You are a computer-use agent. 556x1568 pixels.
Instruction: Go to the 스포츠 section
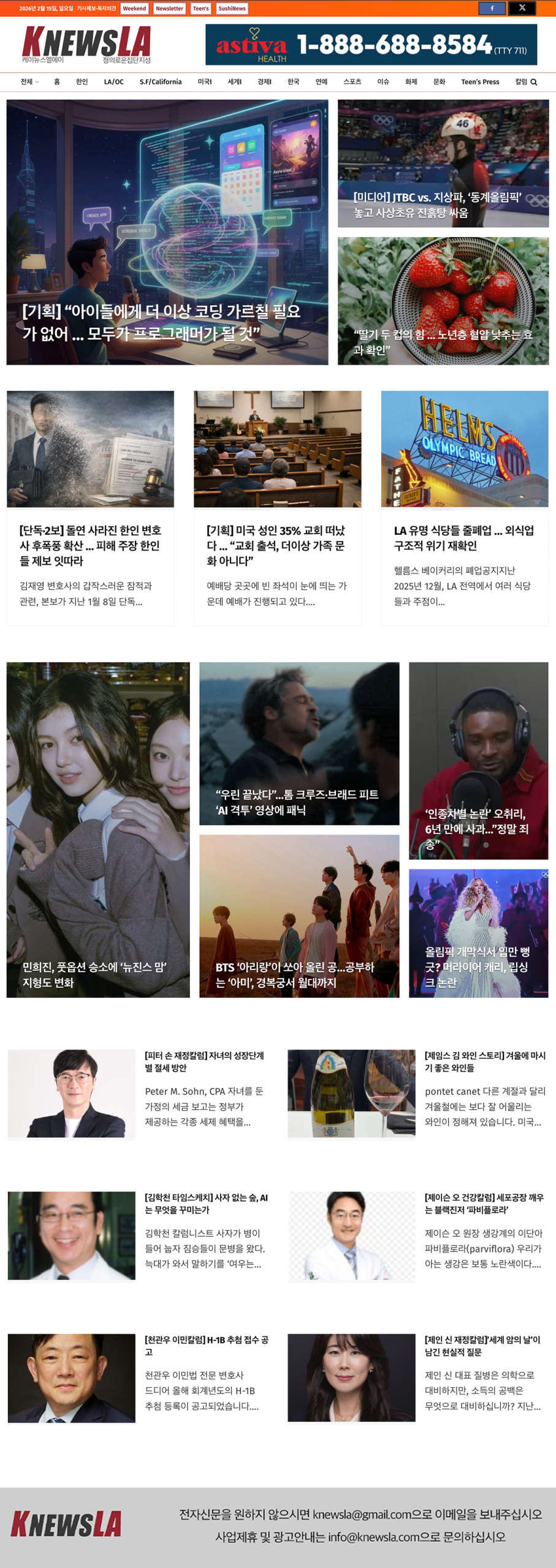(352, 82)
